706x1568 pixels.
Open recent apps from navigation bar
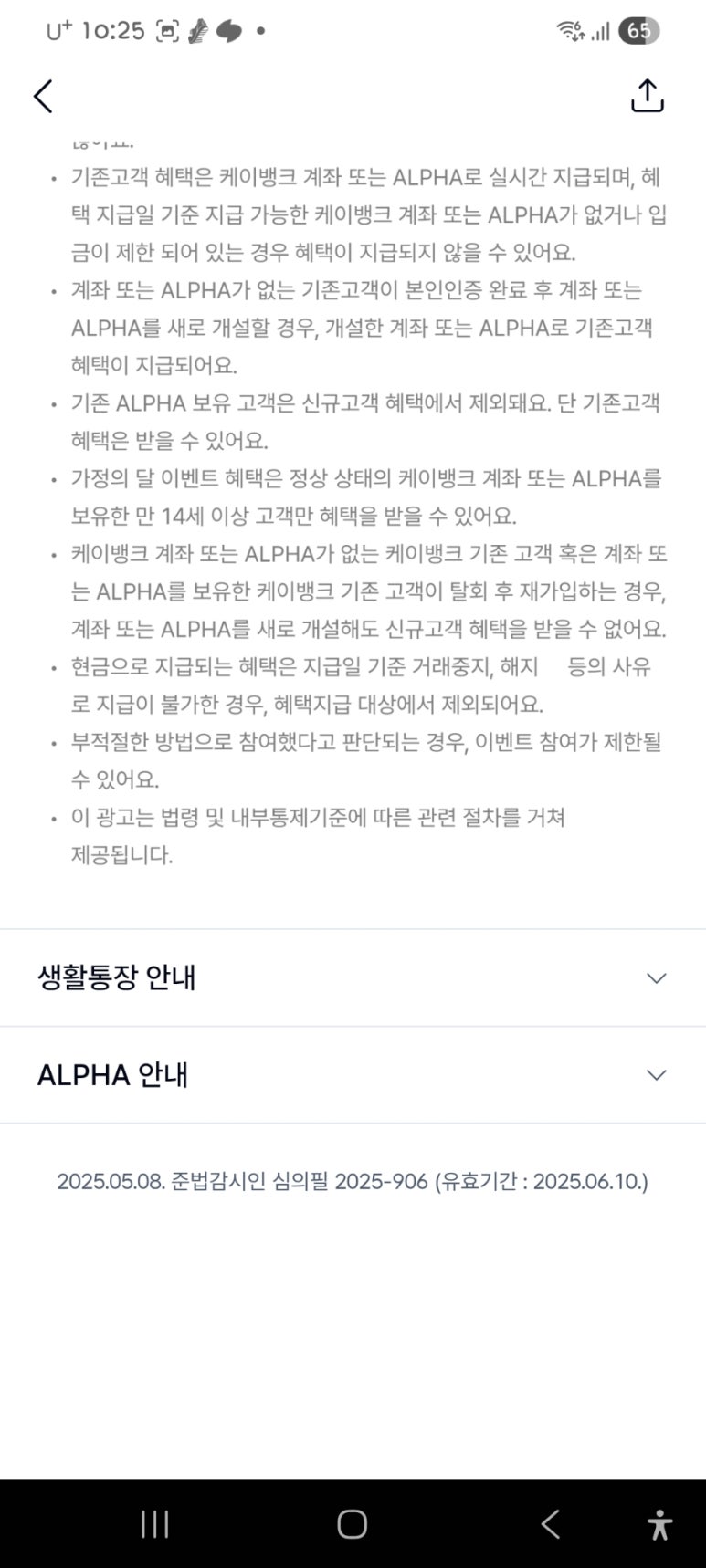(x=155, y=1523)
